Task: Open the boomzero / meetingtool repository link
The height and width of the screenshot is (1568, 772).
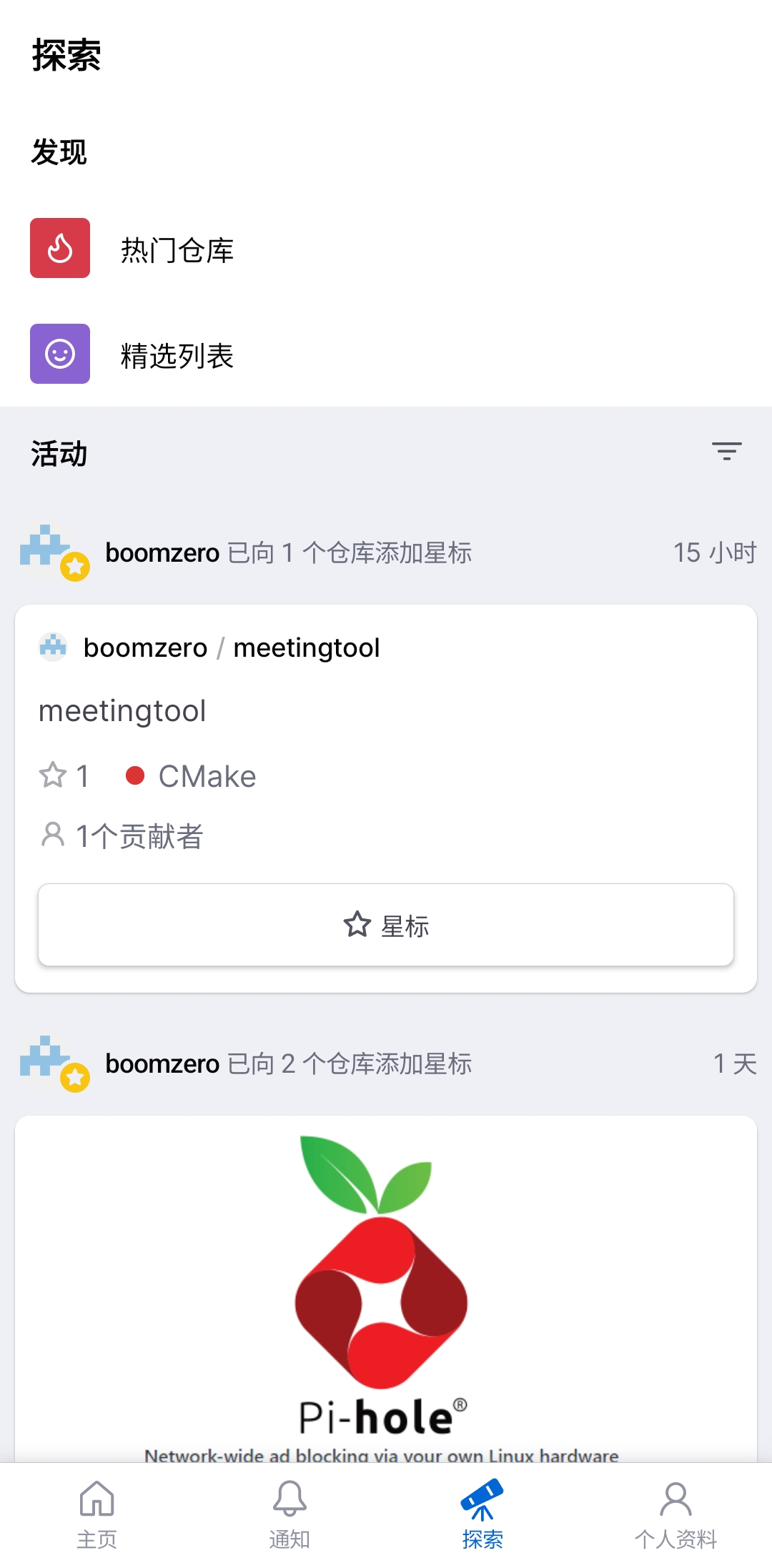Action: click(x=232, y=647)
